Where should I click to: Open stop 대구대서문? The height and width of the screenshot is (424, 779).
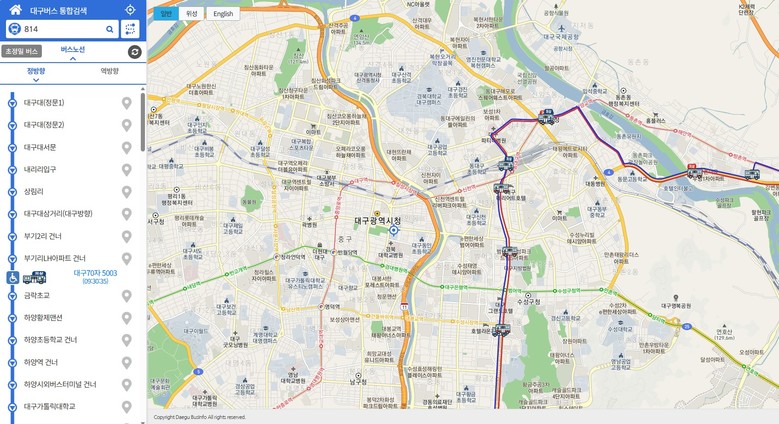coord(40,147)
